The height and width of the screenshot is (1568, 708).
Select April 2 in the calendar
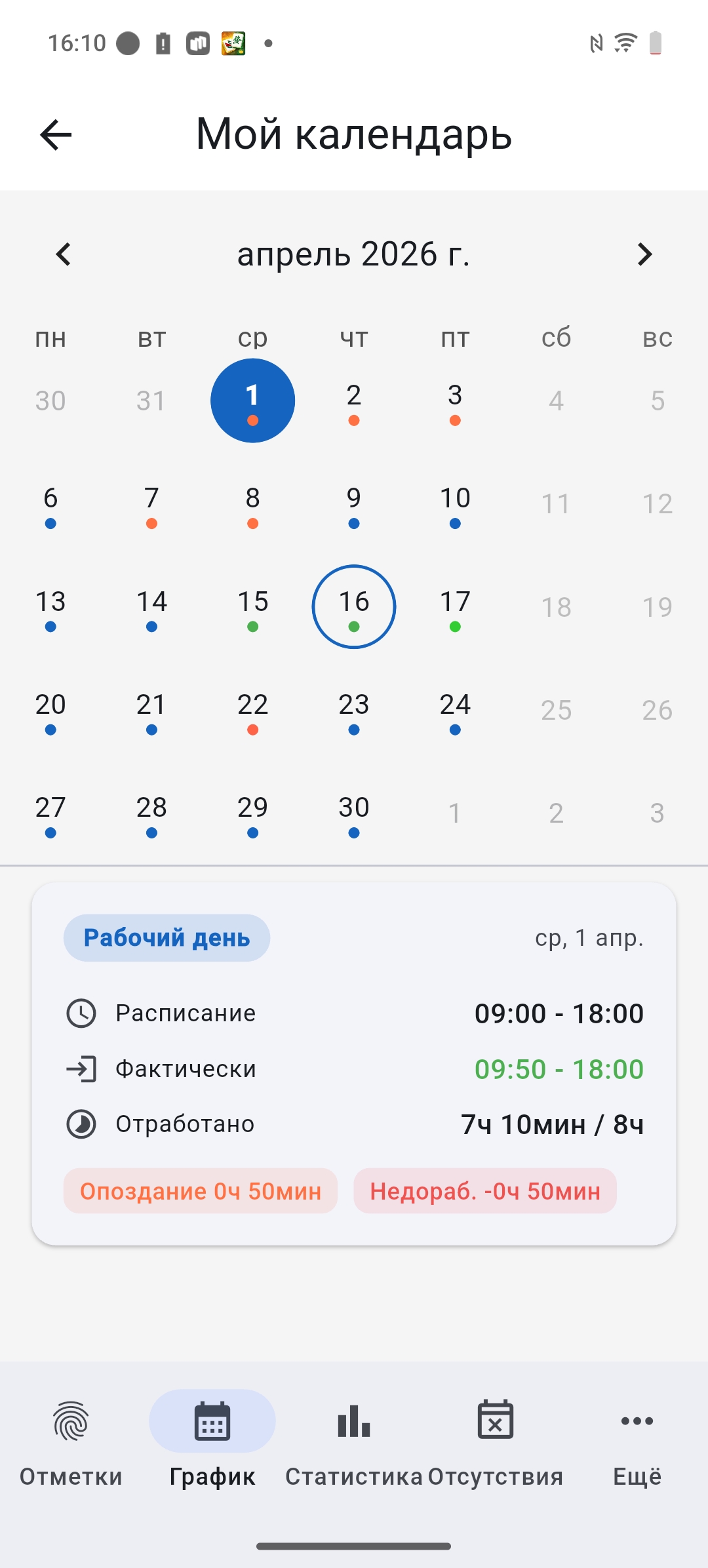pyautogui.click(x=354, y=401)
